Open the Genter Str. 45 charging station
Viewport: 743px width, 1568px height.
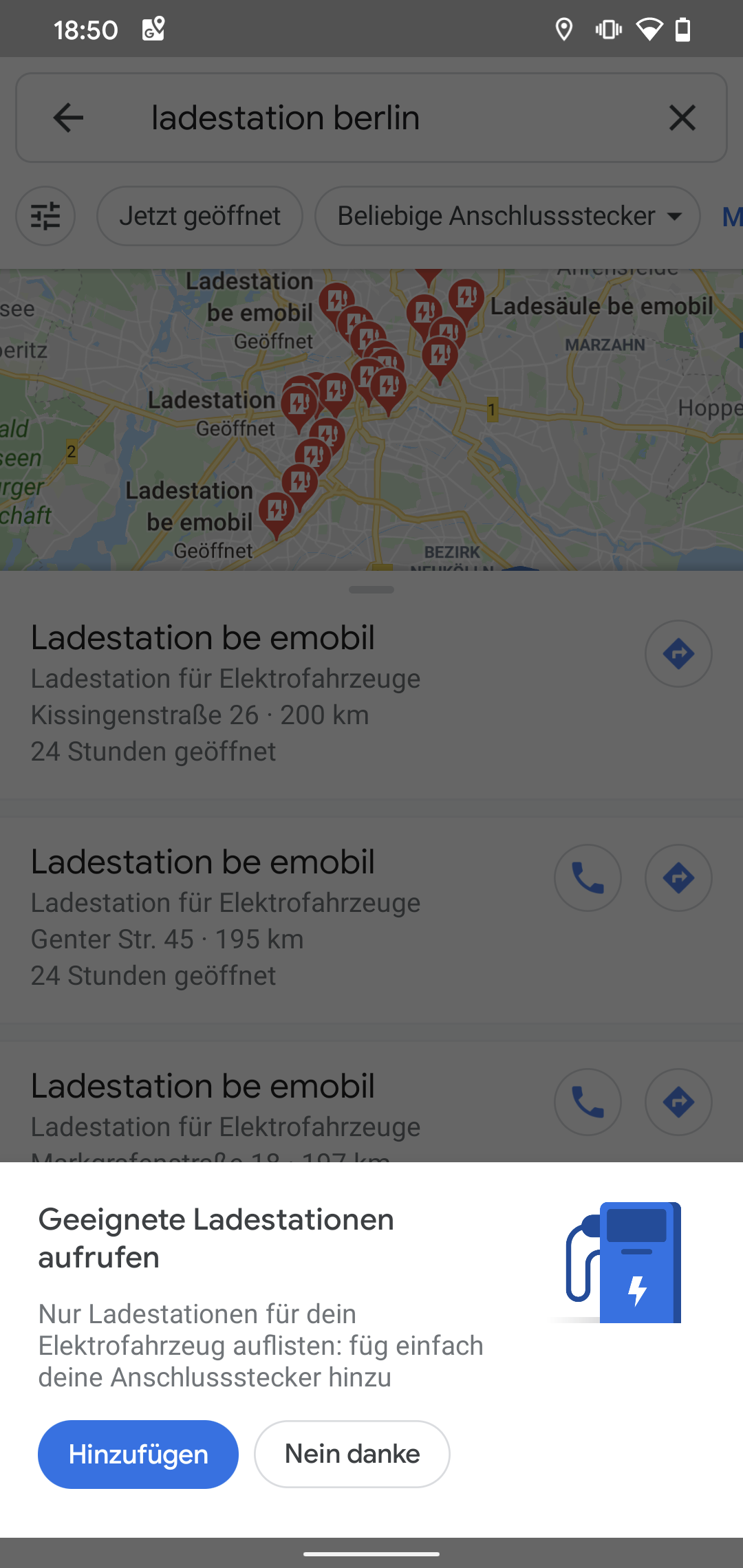[x=275, y=919]
